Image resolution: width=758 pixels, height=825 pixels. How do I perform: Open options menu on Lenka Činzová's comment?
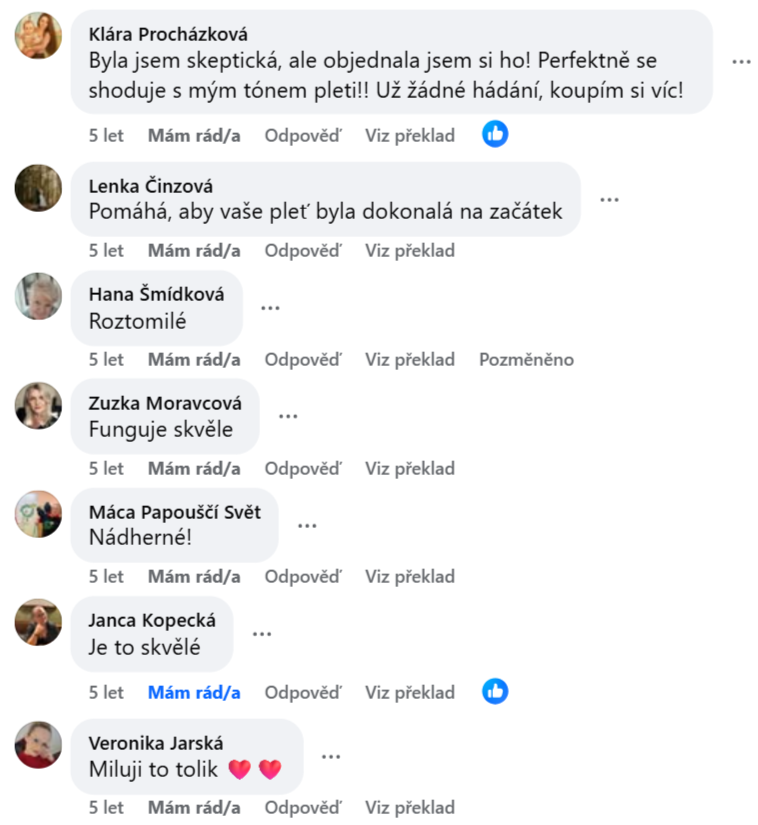click(609, 199)
